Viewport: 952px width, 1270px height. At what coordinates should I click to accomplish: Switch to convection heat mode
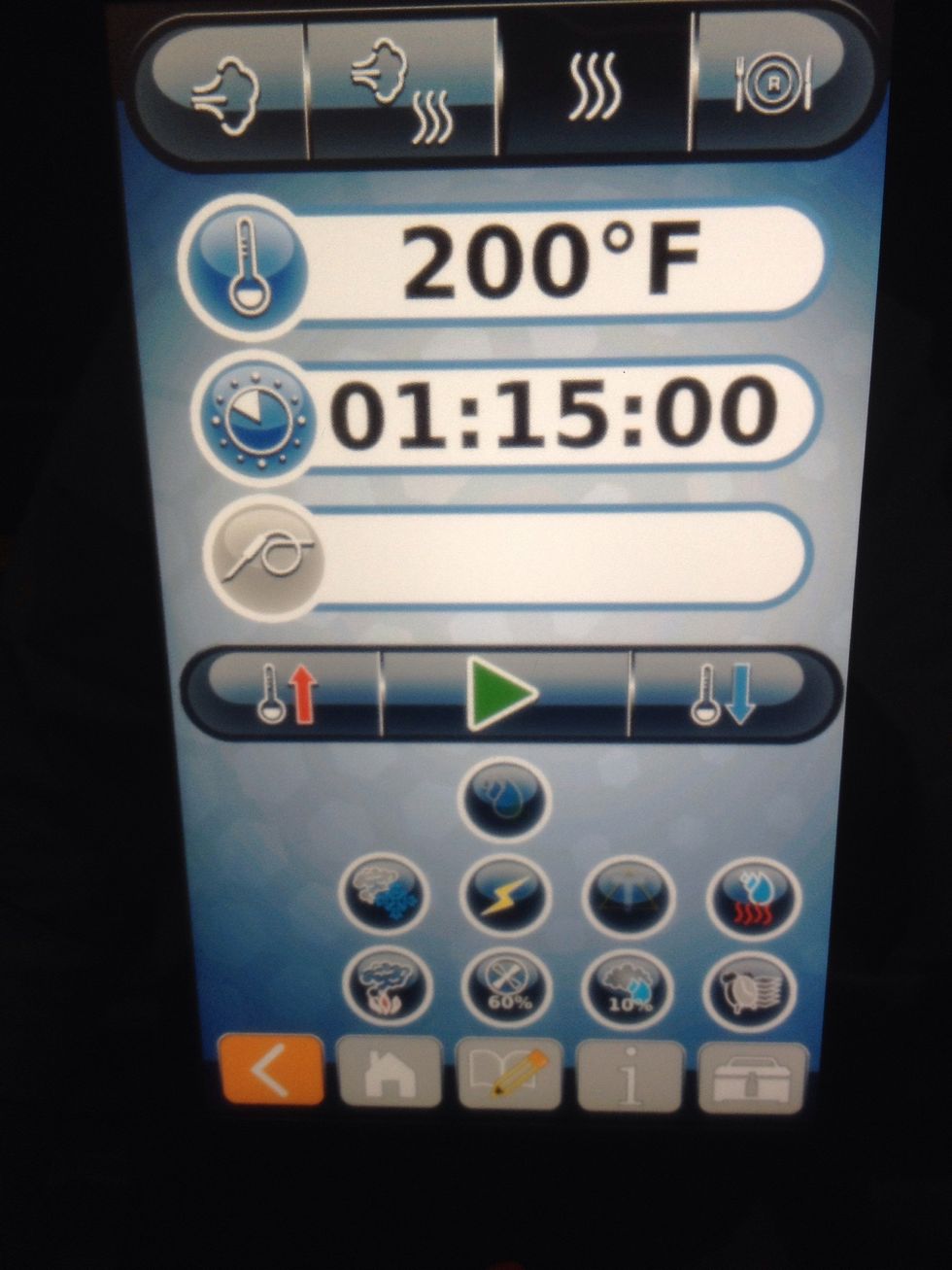pyautogui.click(x=595, y=89)
